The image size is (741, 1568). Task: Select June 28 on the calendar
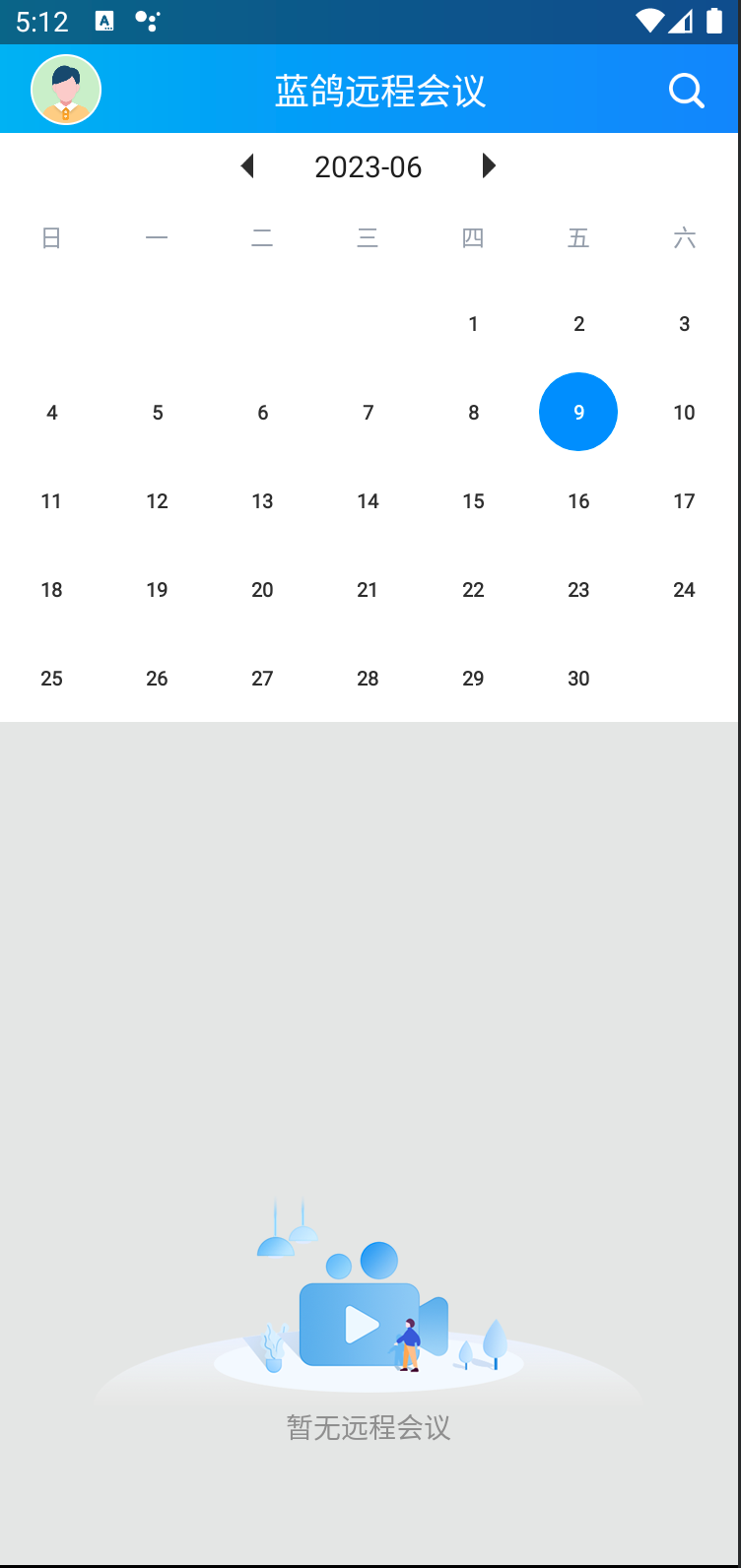368,679
